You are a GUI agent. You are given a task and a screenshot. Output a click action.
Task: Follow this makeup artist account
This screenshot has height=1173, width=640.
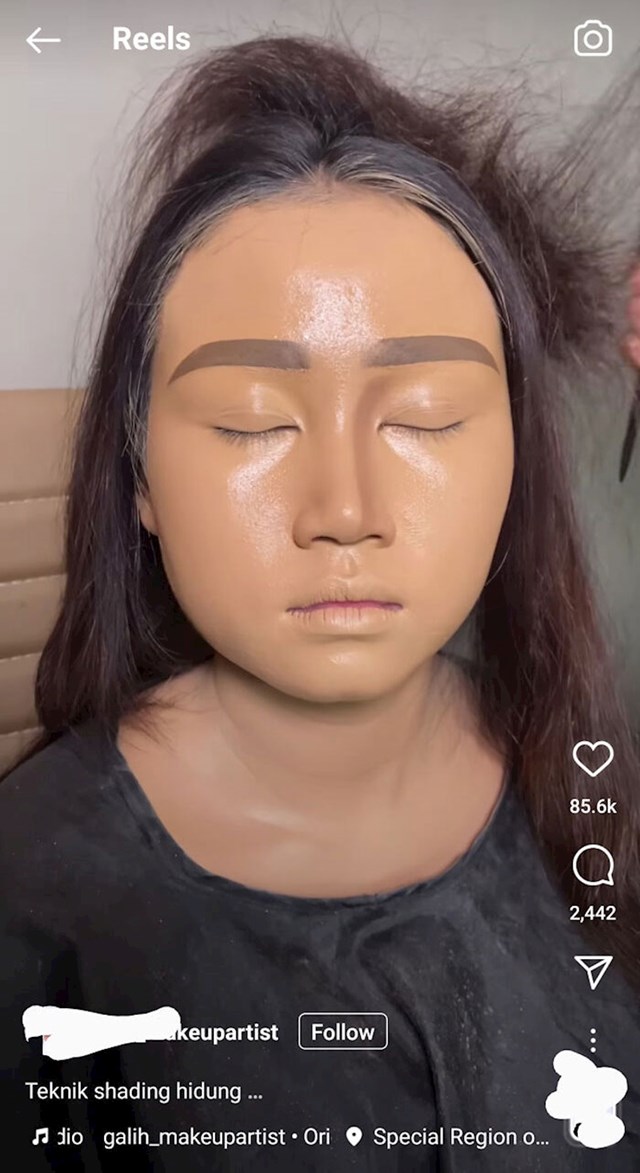(x=342, y=1032)
